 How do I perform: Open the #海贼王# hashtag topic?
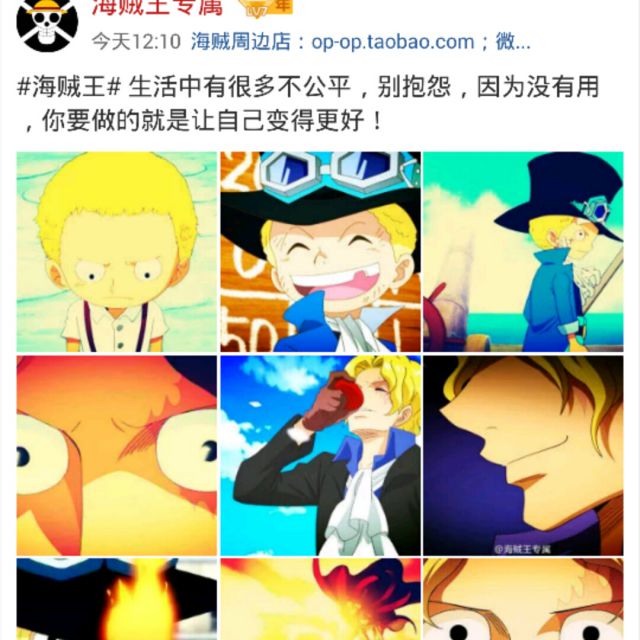68,88
